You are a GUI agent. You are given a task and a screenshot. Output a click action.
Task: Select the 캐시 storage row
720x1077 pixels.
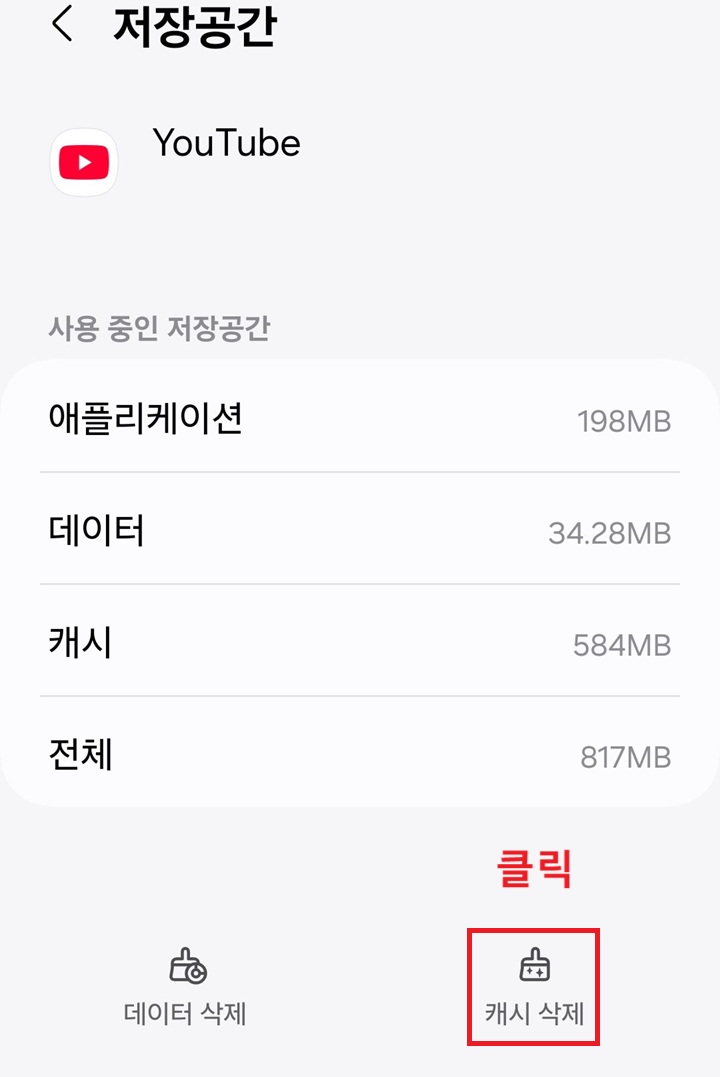pyautogui.click(x=360, y=645)
